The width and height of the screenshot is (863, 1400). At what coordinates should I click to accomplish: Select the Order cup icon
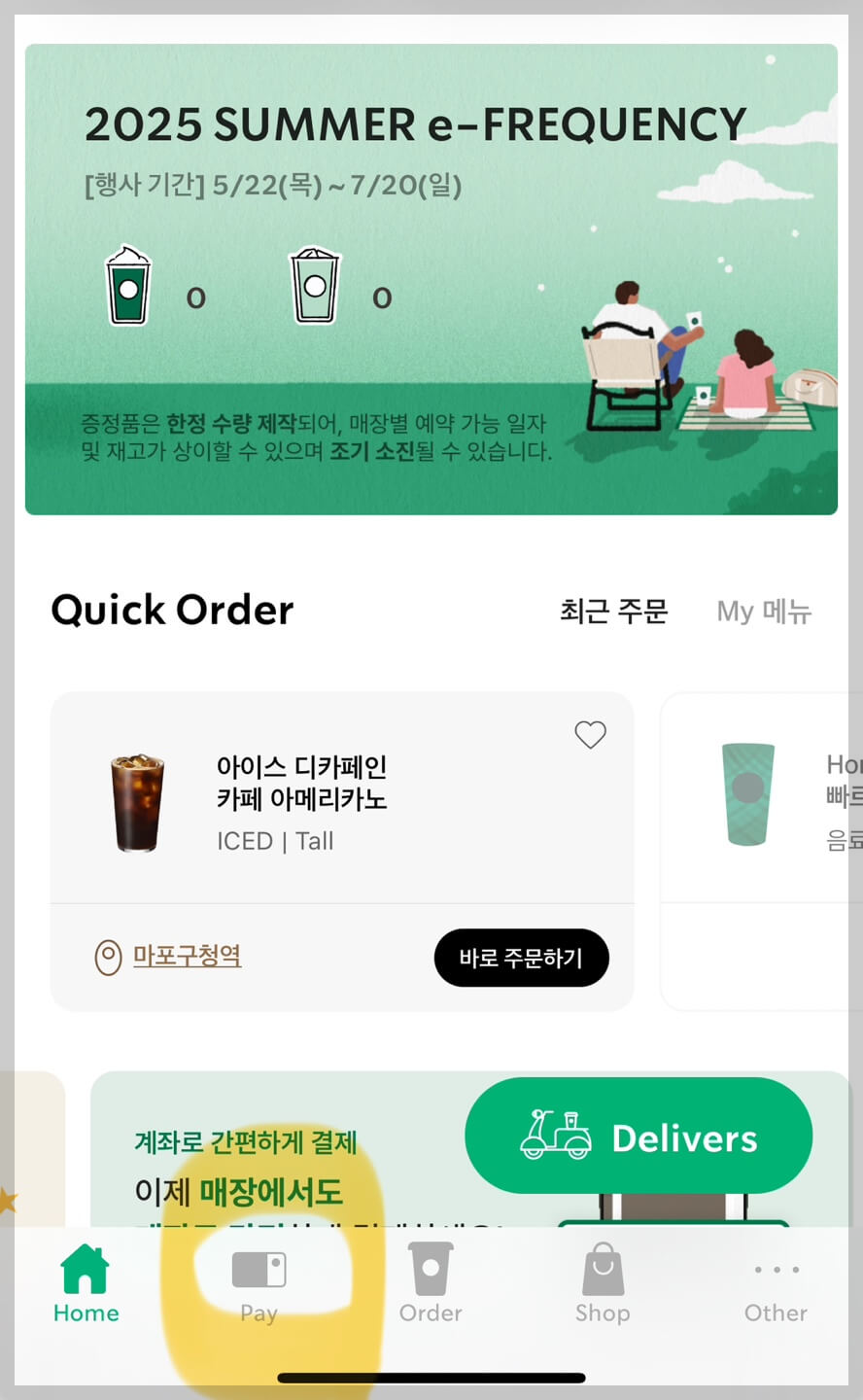(430, 1269)
